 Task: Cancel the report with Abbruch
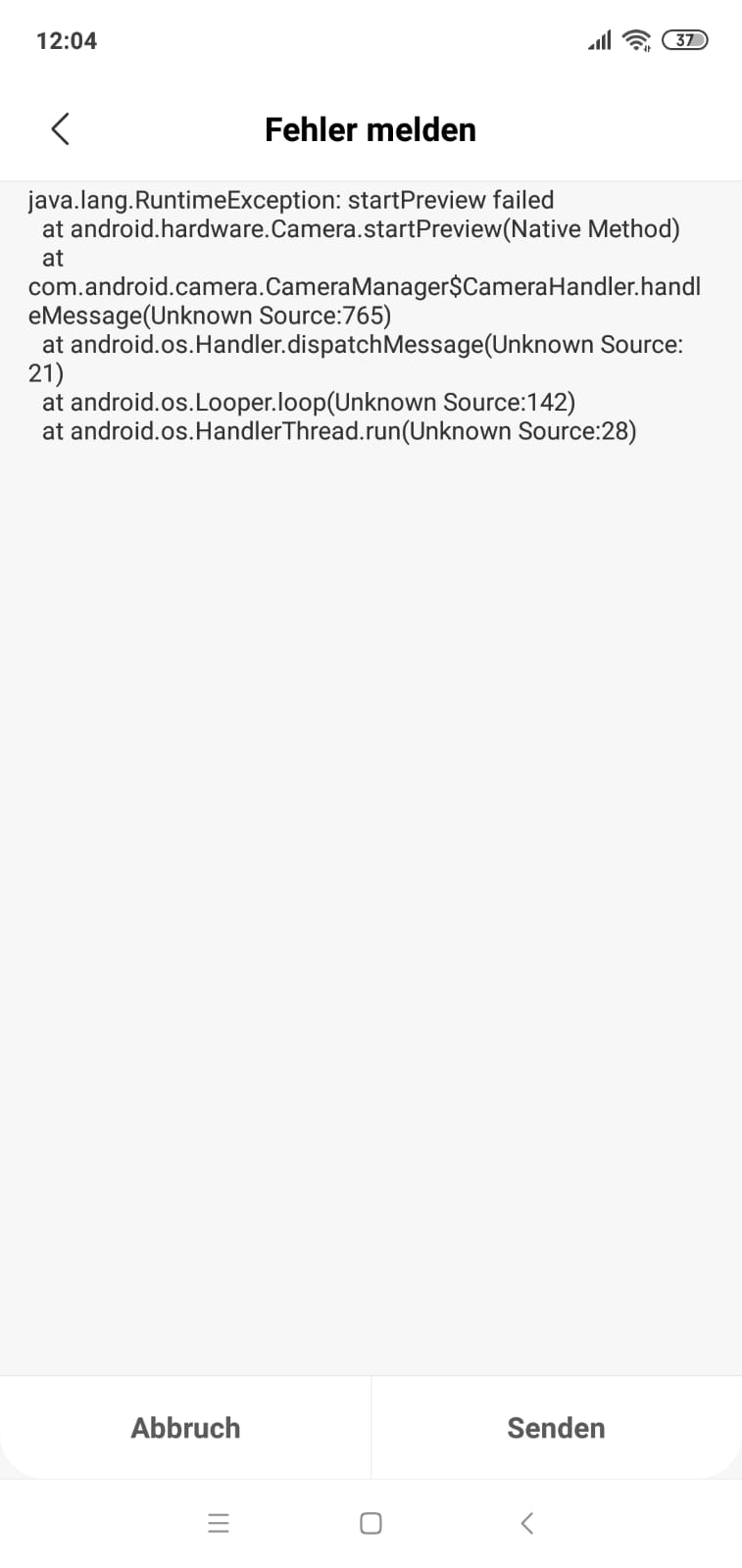tap(185, 1427)
